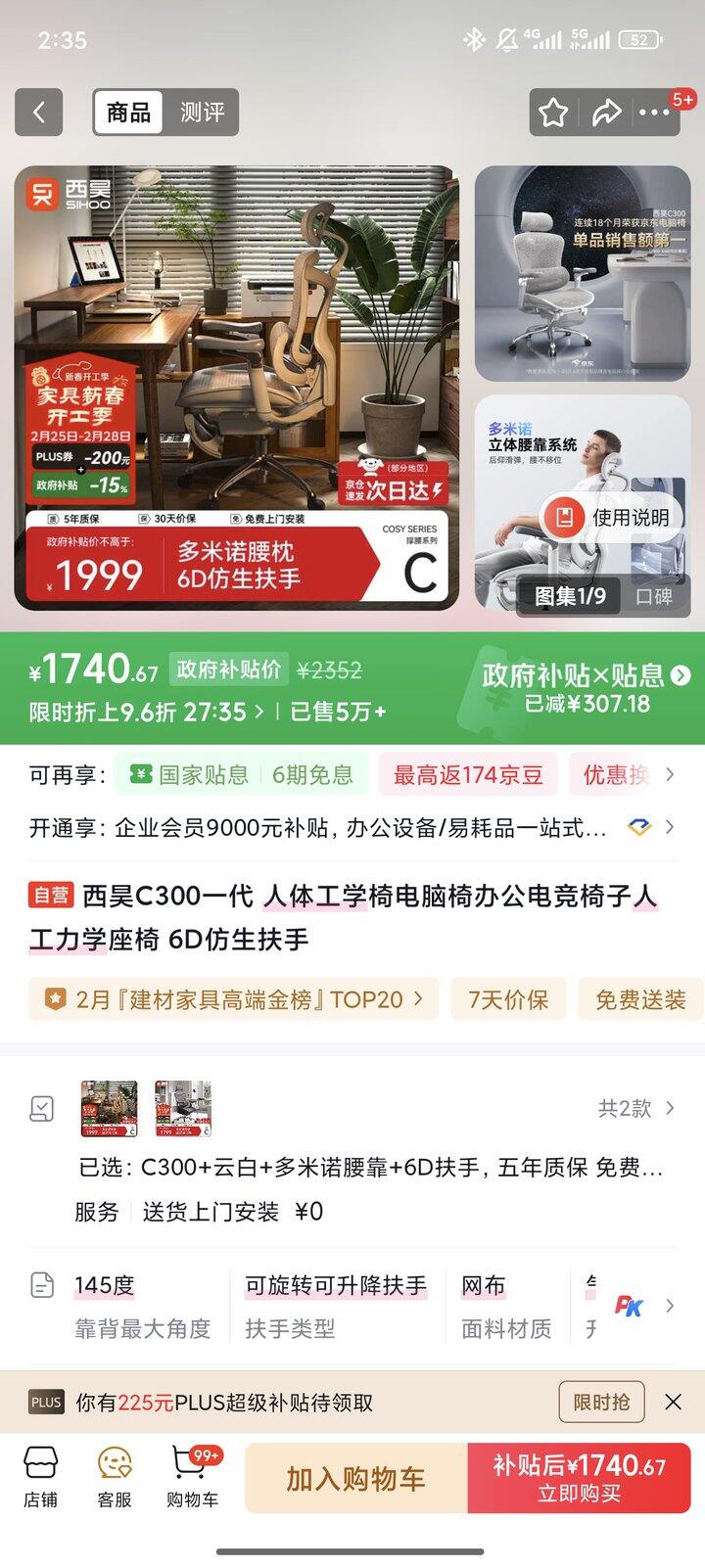The image size is (705, 1568).
Task: Contact 客服 customer service
Action: (x=115, y=1477)
